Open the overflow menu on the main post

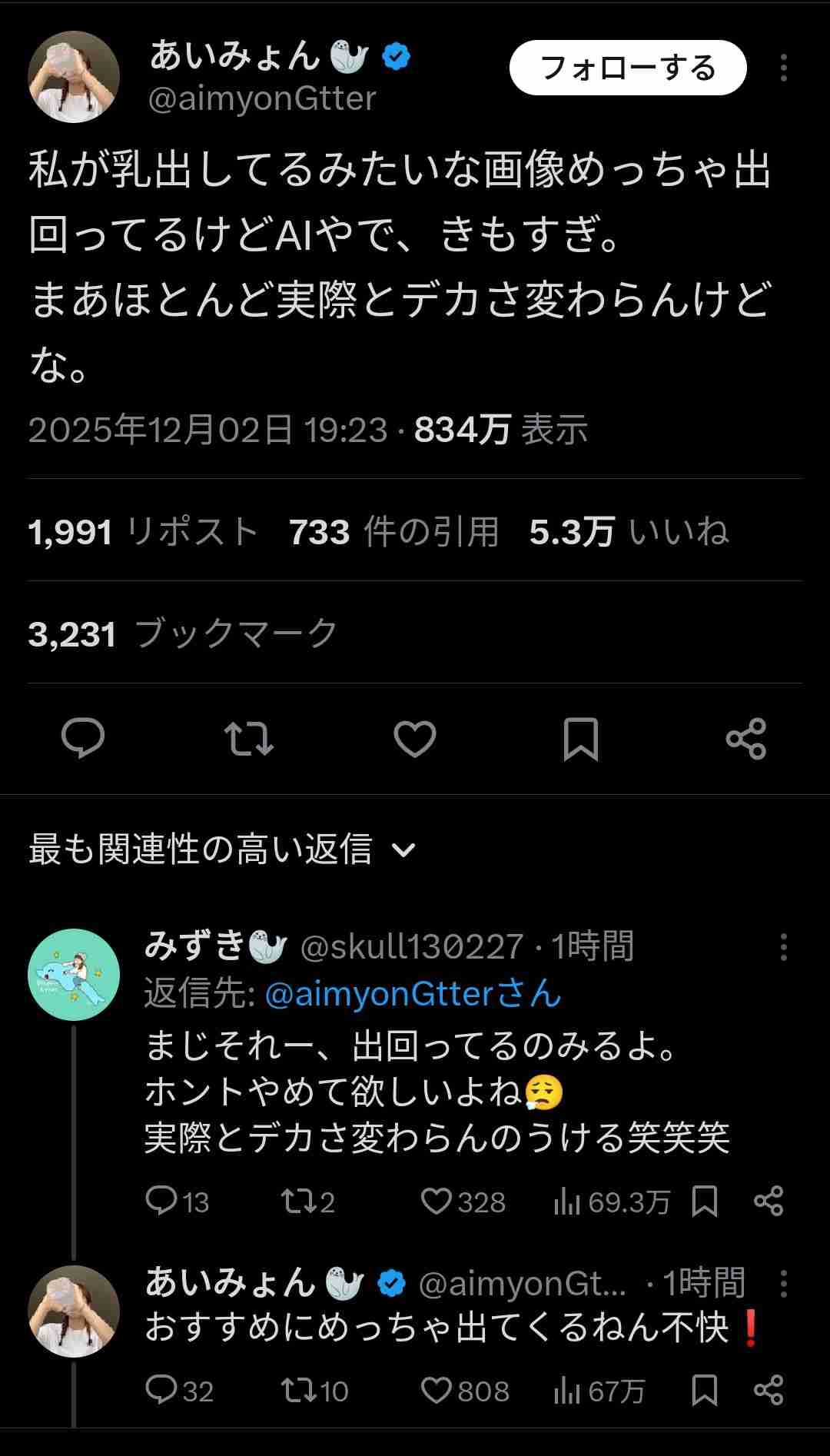[783, 68]
